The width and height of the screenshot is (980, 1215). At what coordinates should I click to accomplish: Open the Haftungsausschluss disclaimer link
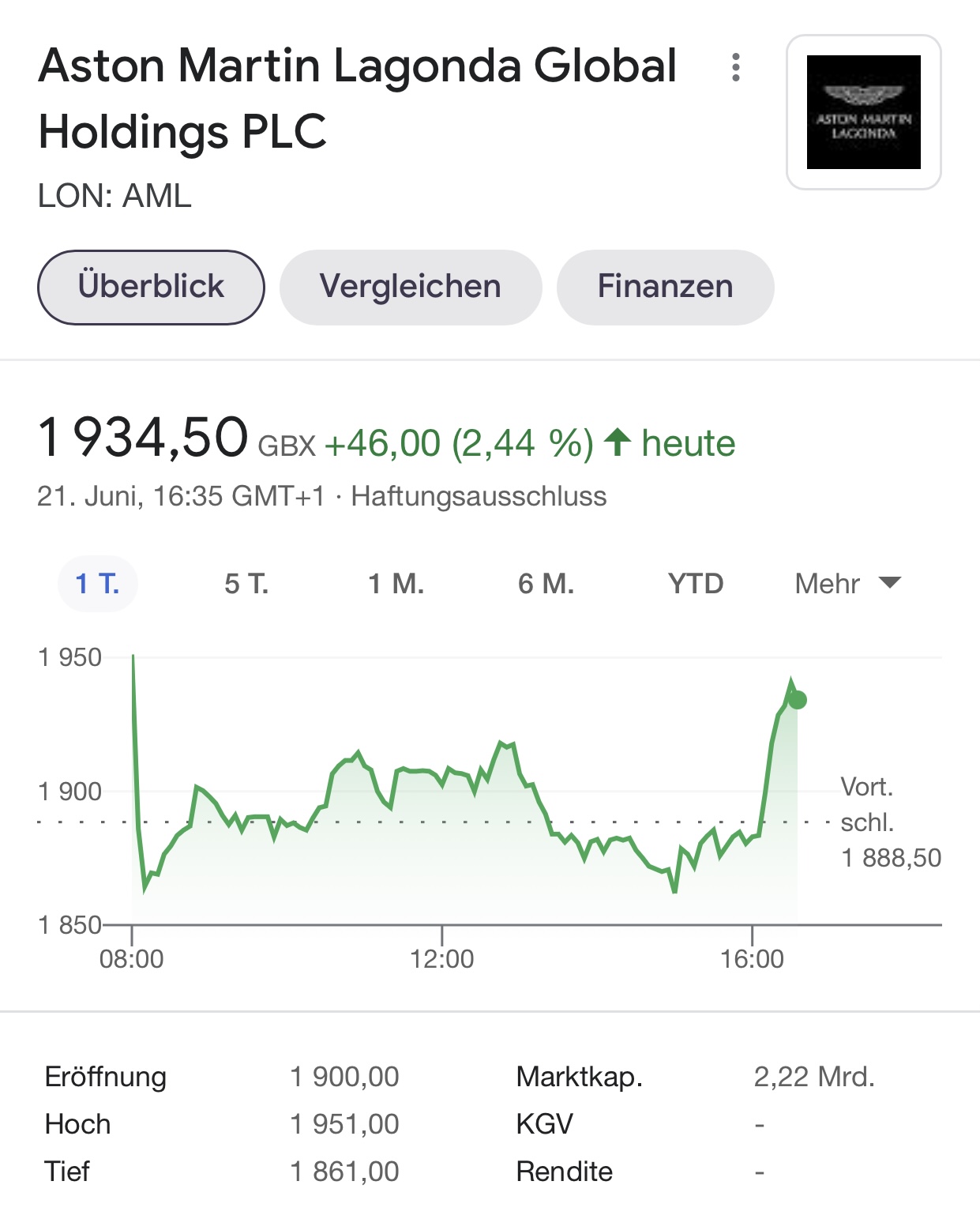pyautogui.click(x=479, y=497)
